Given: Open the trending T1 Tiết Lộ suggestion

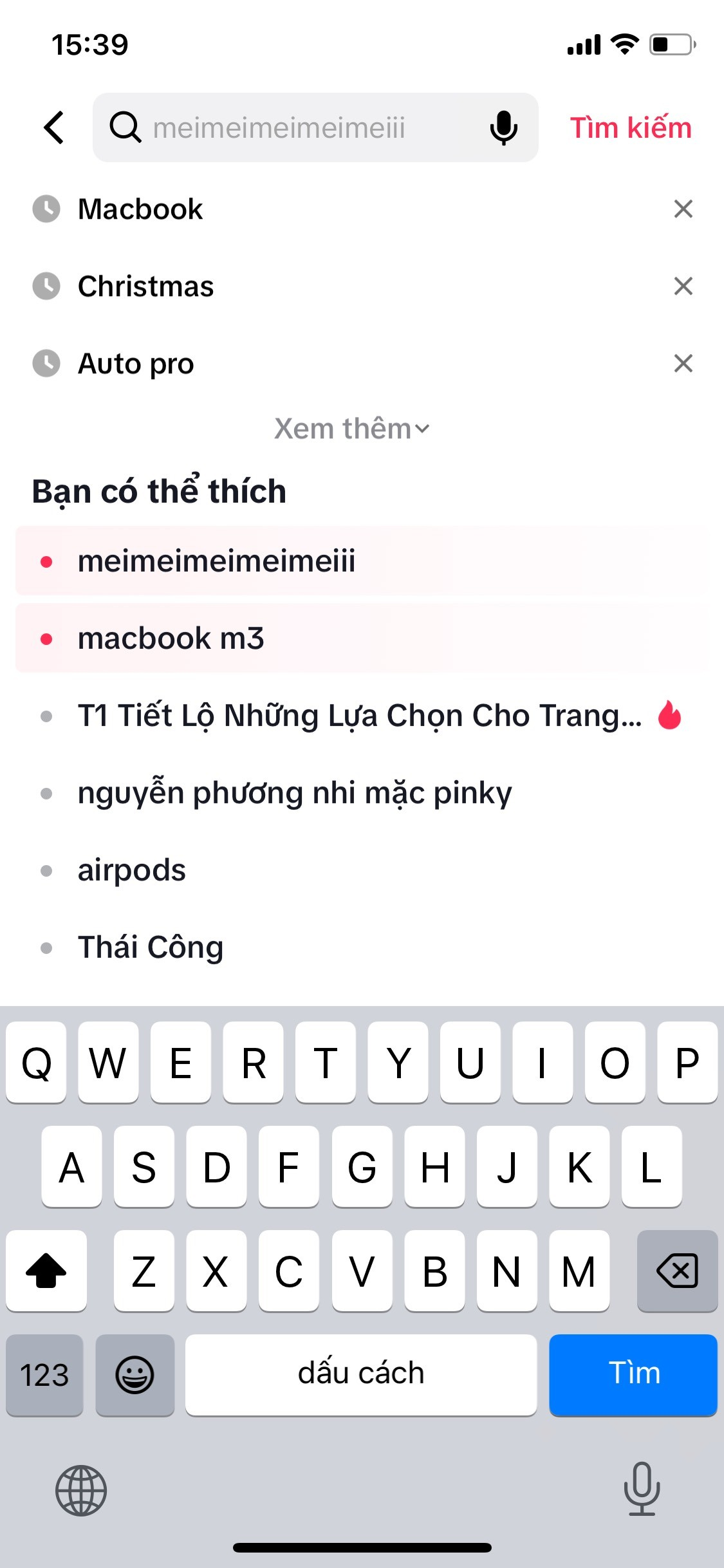Looking at the screenshot, I should pos(362,715).
